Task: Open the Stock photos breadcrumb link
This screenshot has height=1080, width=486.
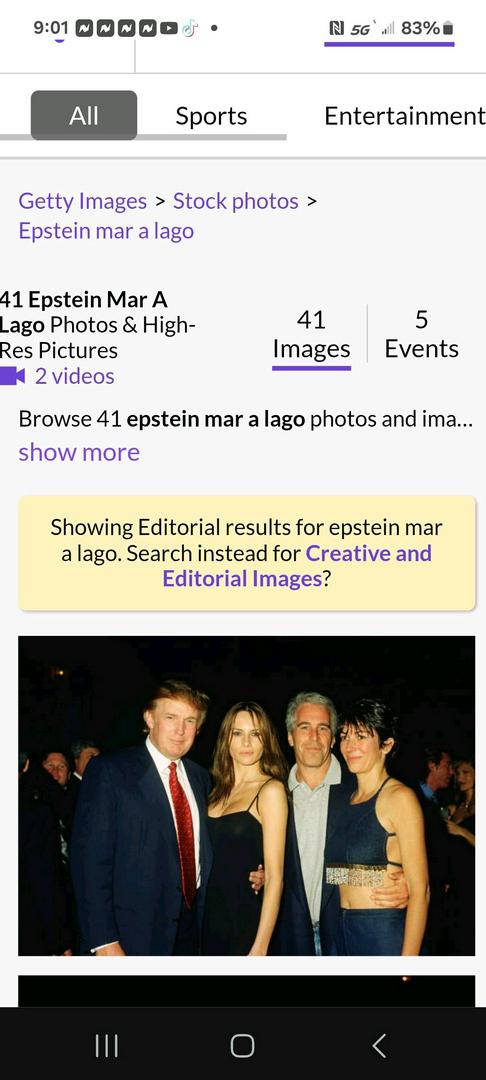Action: click(235, 201)
